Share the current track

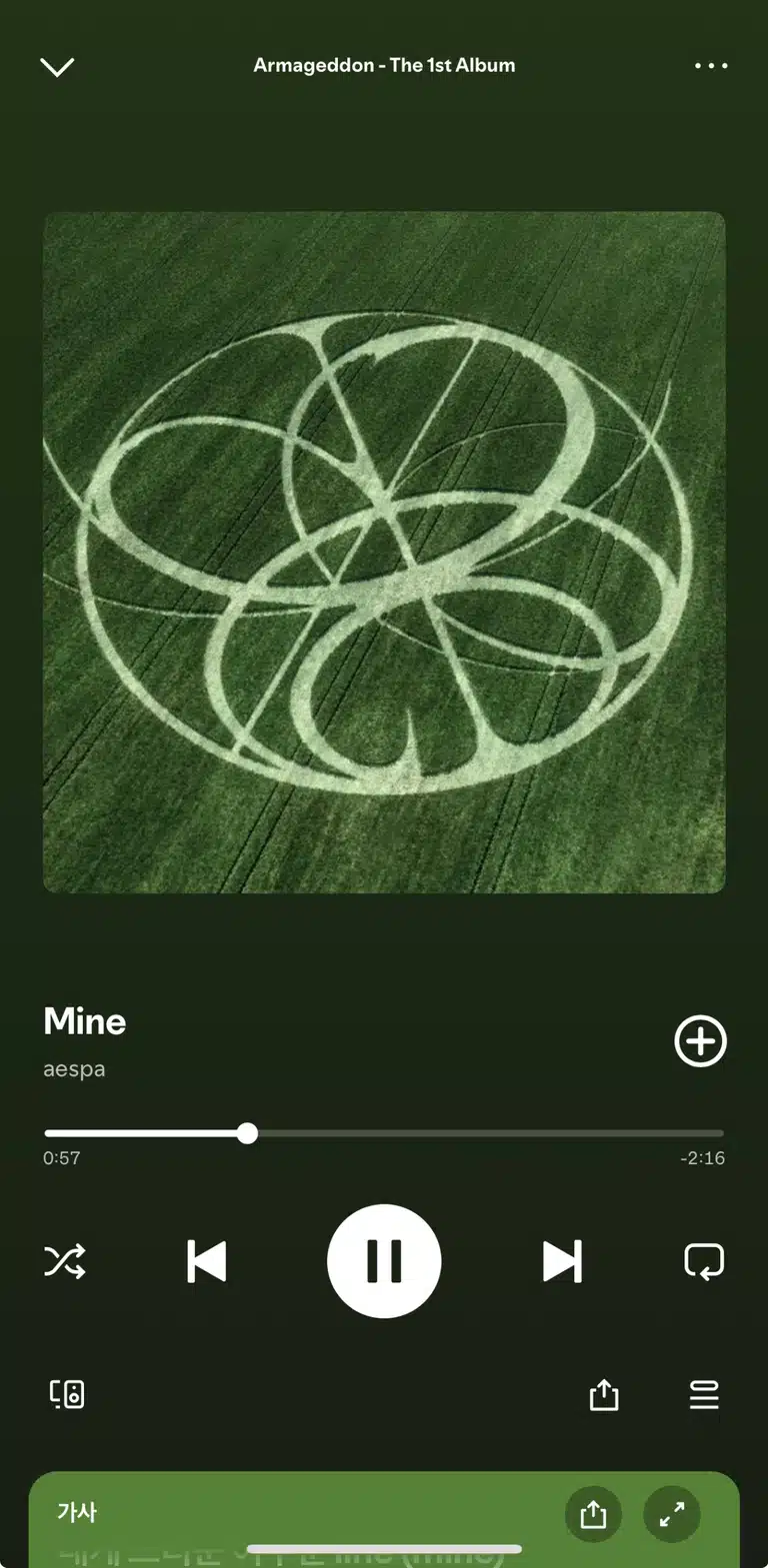click(604, 1394)
